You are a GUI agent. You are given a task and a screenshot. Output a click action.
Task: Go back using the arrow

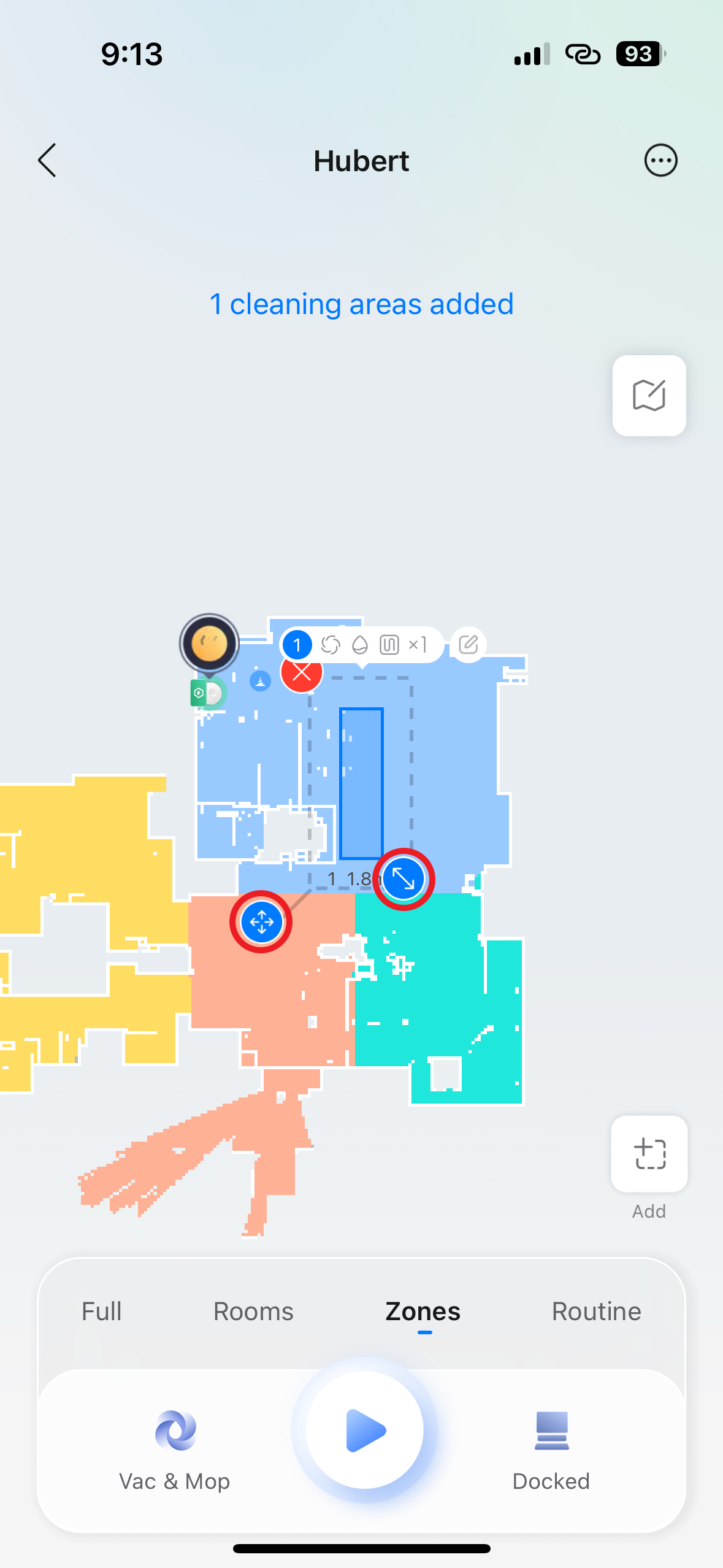click(x=47, y=161)
